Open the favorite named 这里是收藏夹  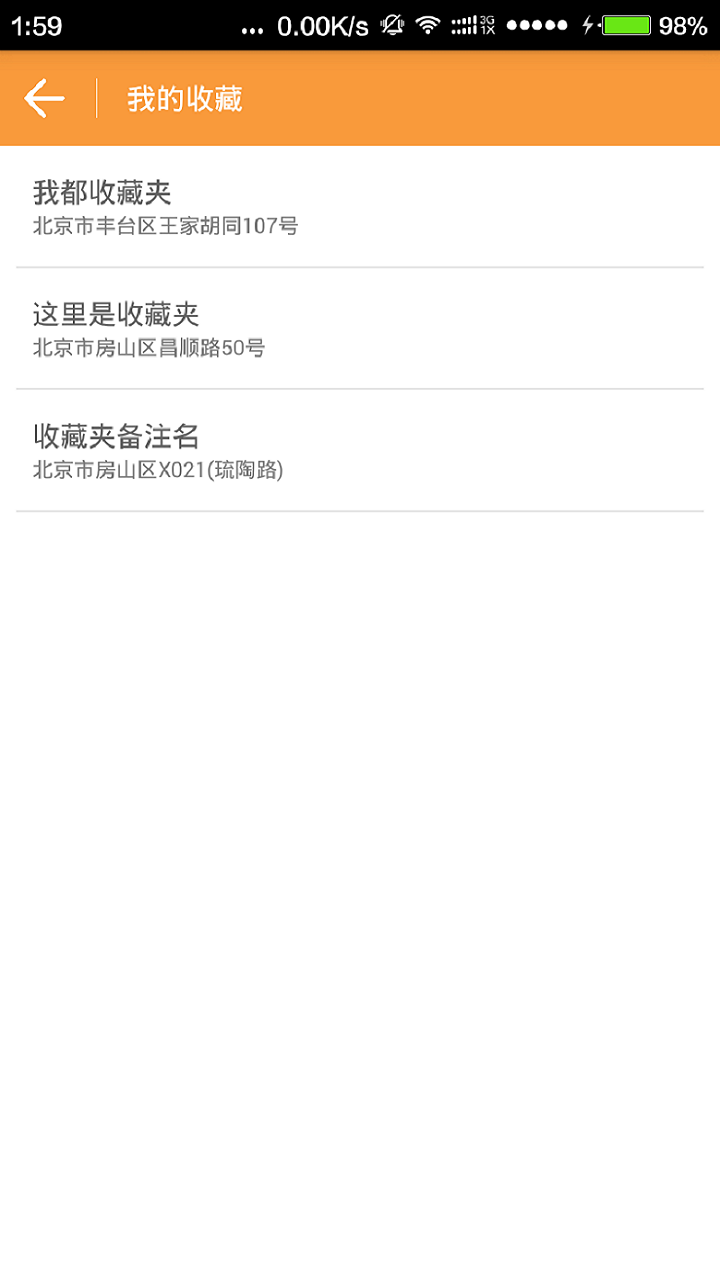coord(115,312)
